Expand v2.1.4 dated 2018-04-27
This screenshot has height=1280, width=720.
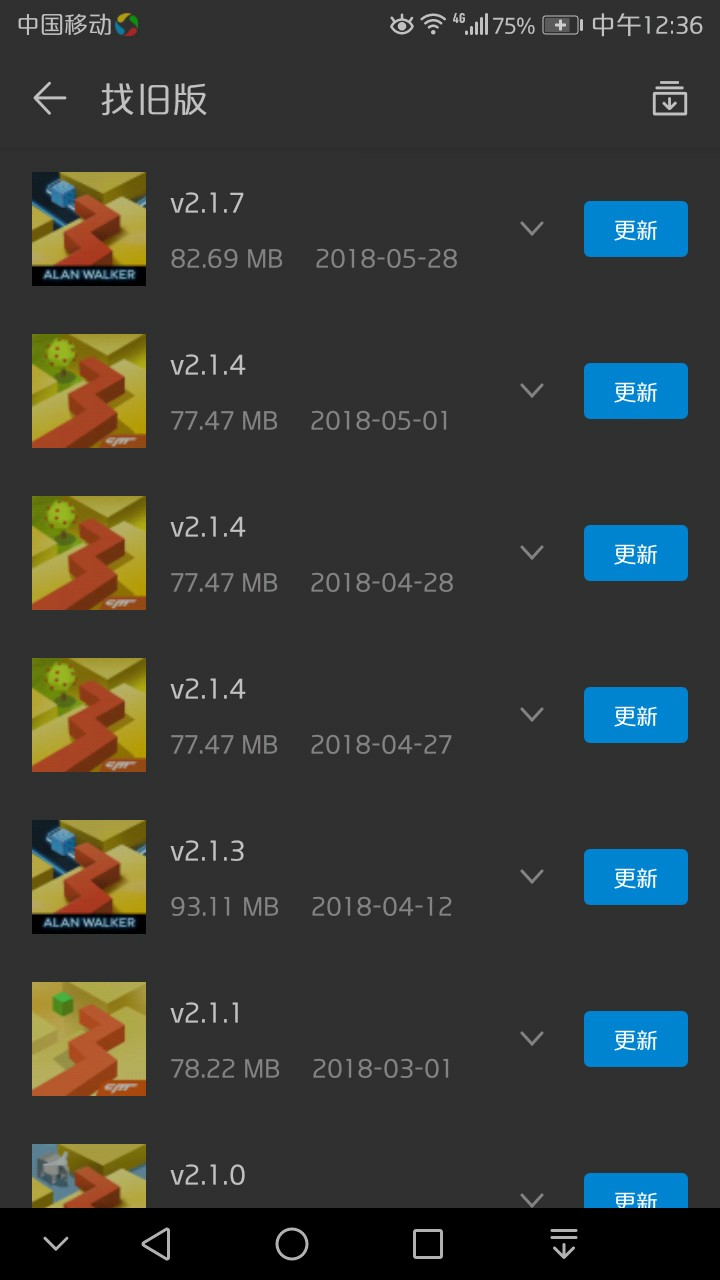(x=532, y=715)
